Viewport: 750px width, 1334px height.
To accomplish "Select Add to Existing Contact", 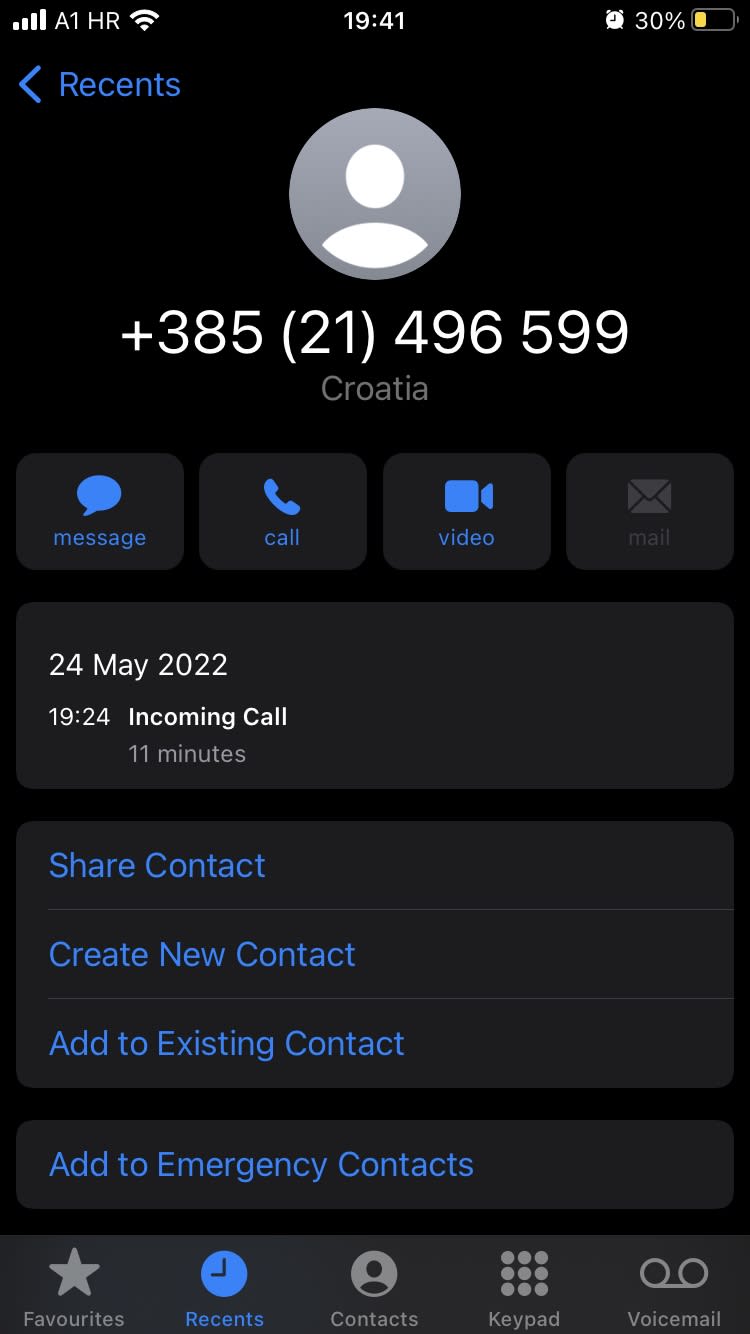I will click(x=375, y=1043).
